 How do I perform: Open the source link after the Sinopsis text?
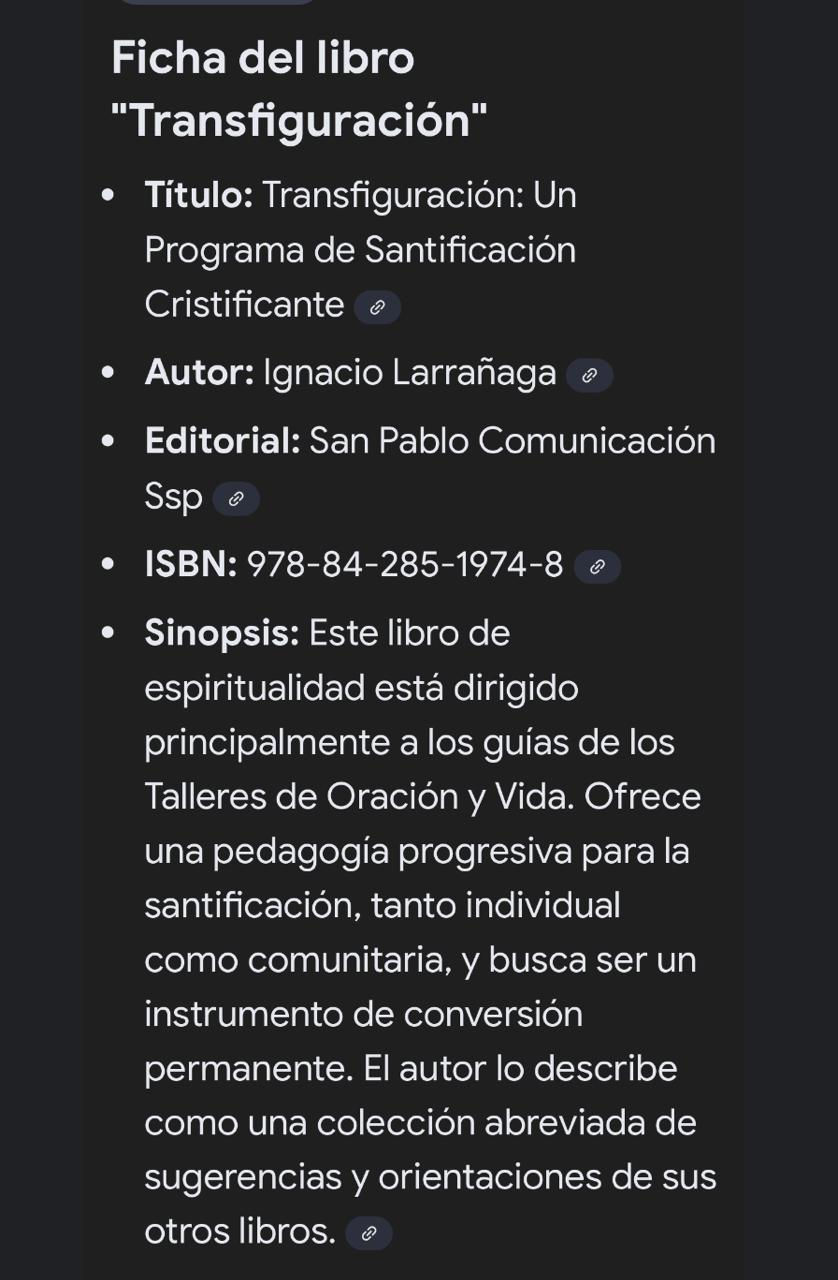[x=368, y=1234]
